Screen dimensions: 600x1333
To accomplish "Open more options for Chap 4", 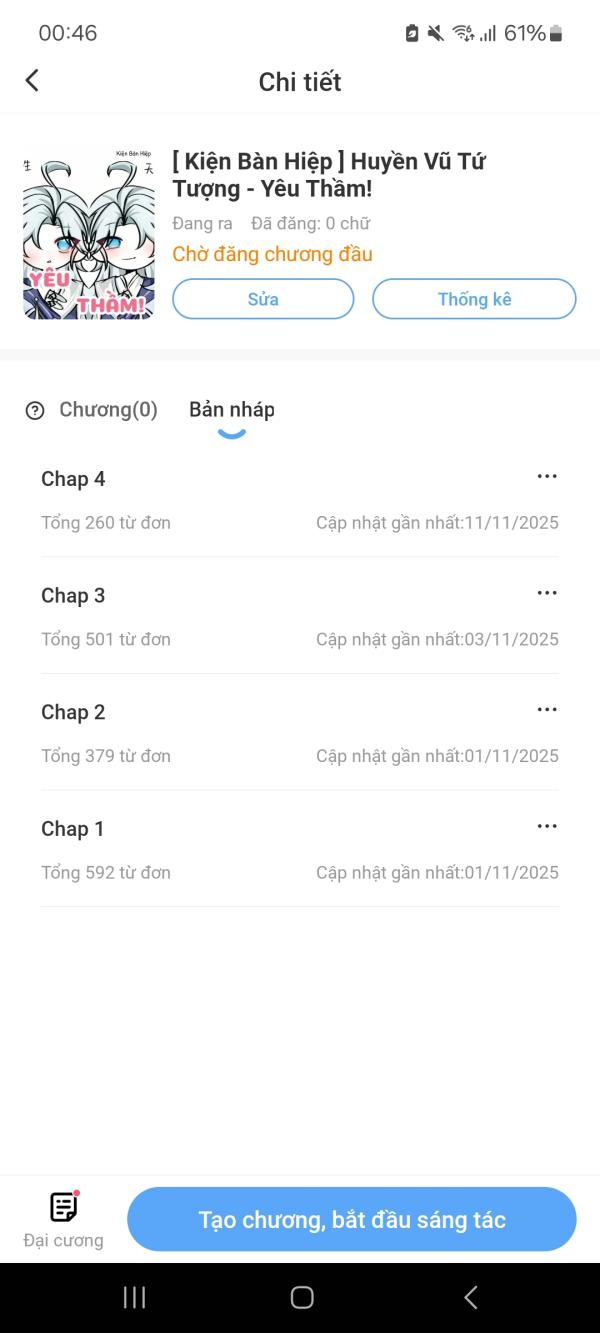I will (547, 476).
